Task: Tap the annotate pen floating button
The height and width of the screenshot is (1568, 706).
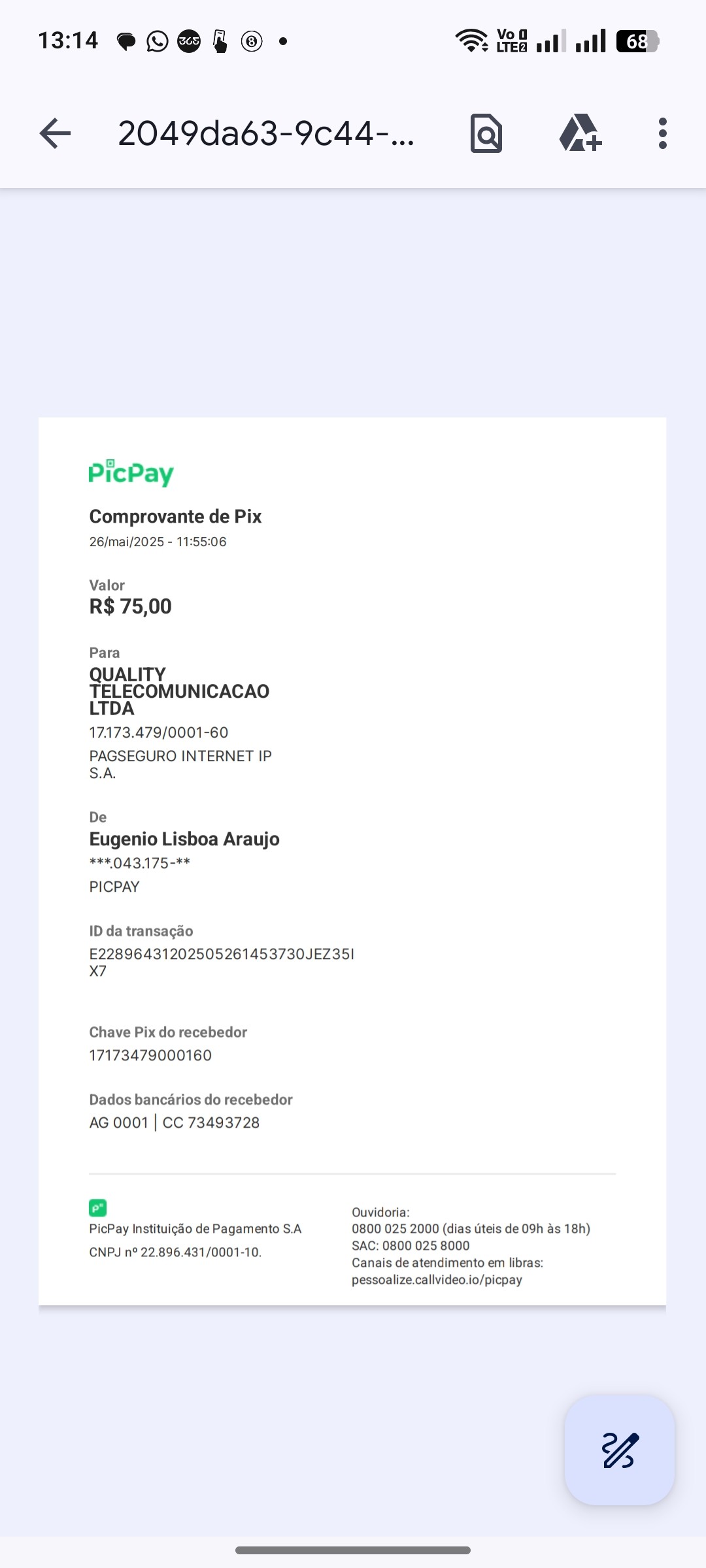Action: coord(619,1450)
